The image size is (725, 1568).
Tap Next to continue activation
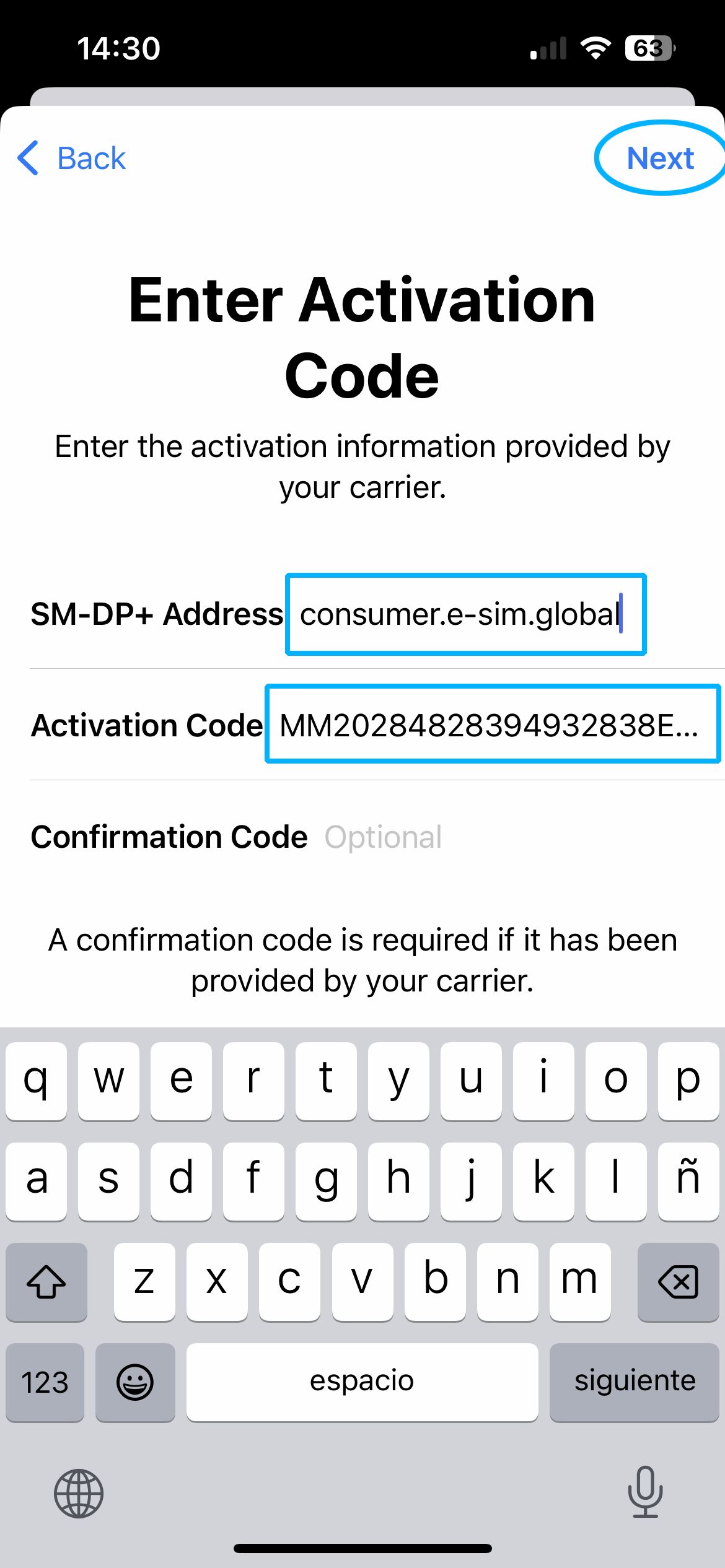[x=660, y=158]
